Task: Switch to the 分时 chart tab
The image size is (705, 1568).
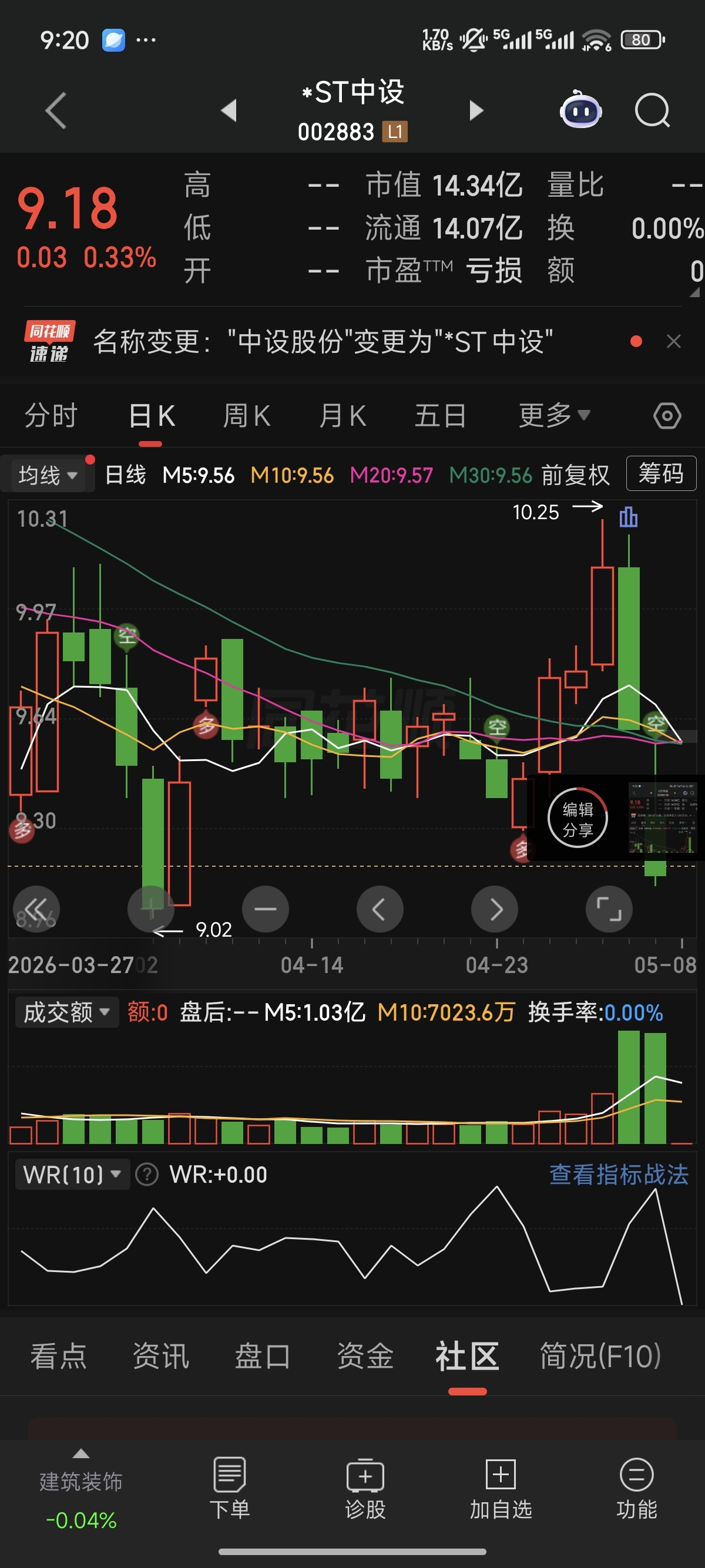Action: coord(51,416)
